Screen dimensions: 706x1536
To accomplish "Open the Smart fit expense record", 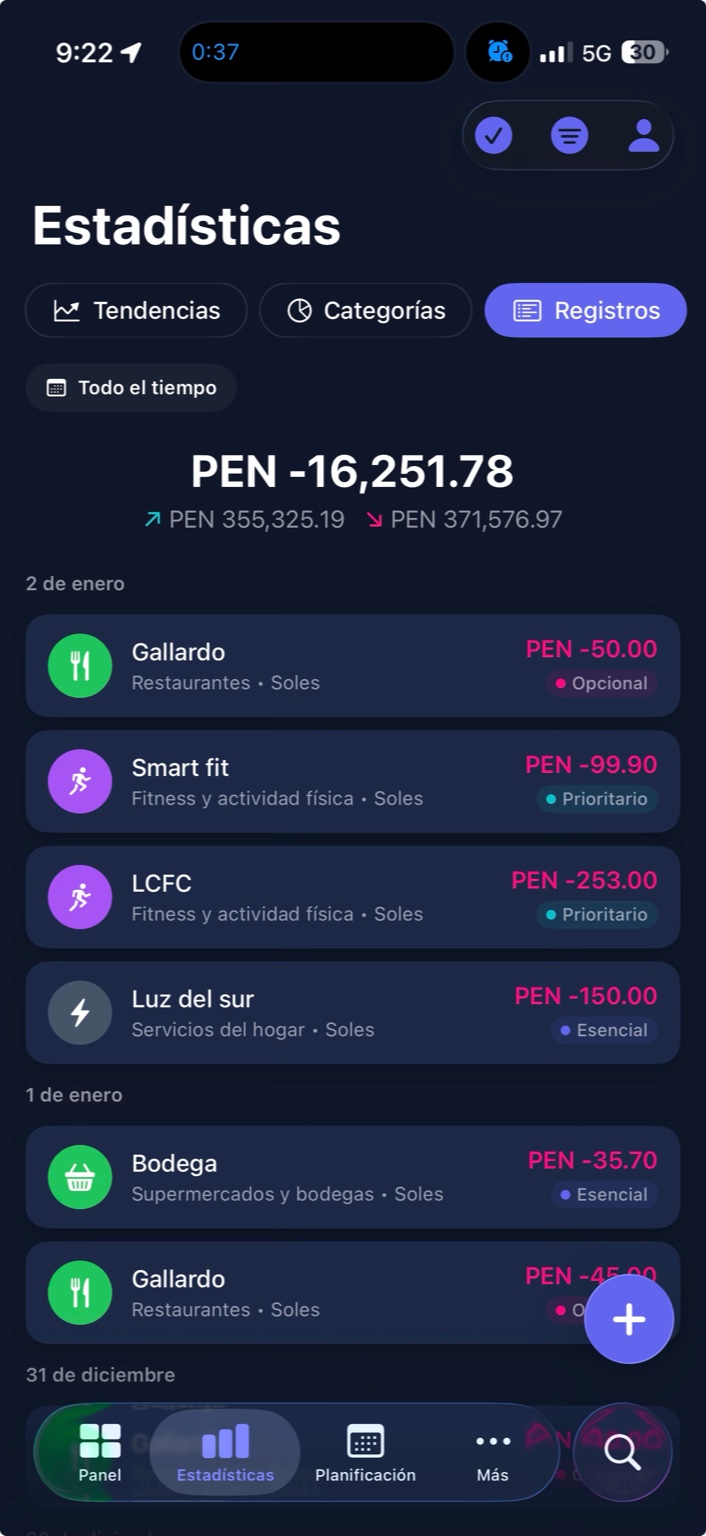I will click(x=352, y=781).
